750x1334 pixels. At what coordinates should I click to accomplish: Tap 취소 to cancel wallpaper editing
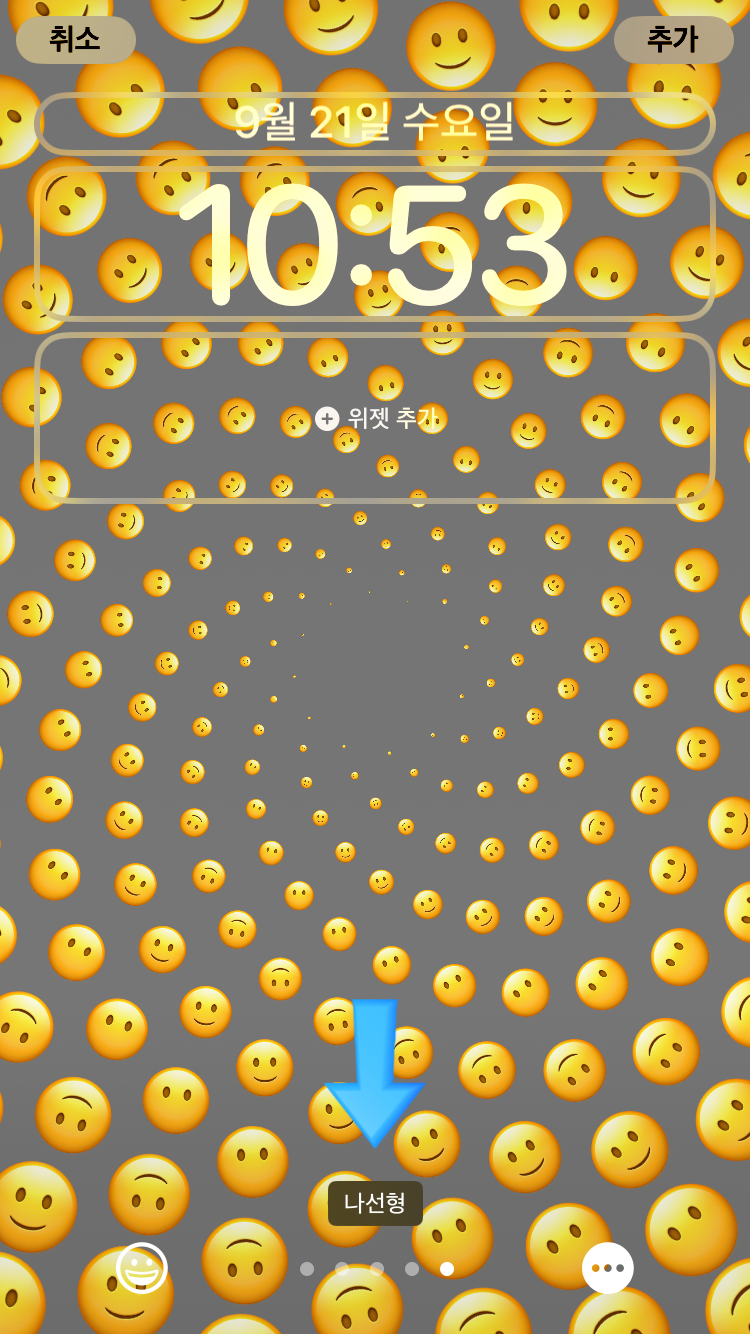tap(75, 40)
